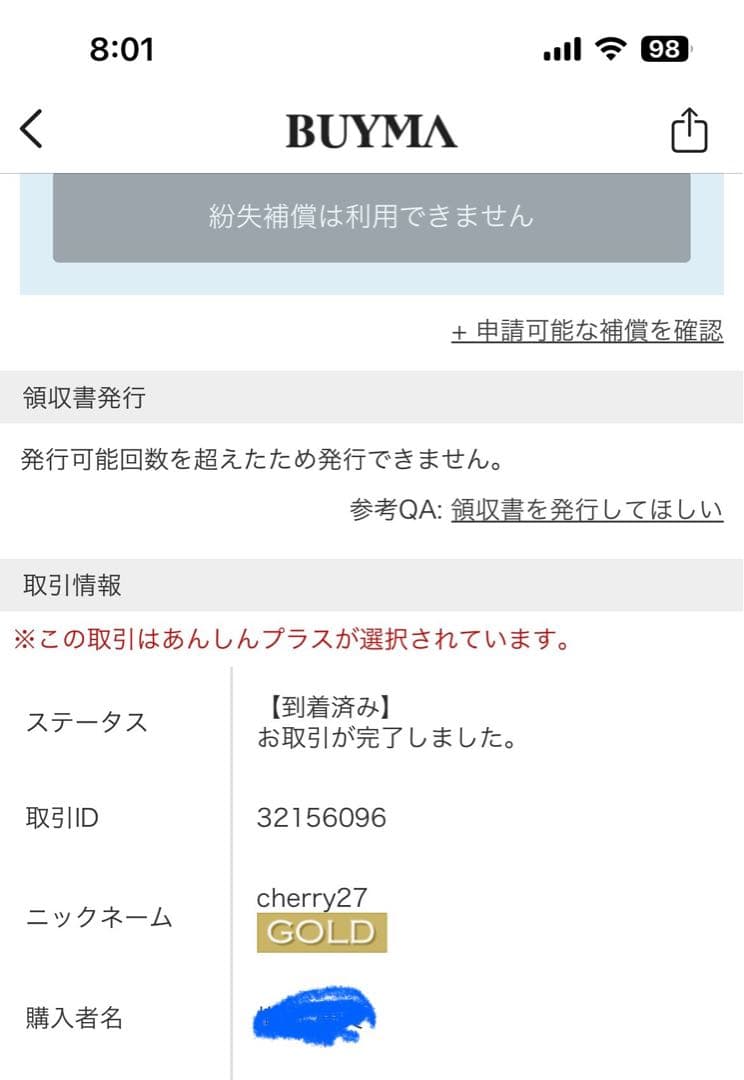The width and height of the screenshot is (744, 1080).
Task: Open the share sheet via export icon
Action: (x=689, y=128)
